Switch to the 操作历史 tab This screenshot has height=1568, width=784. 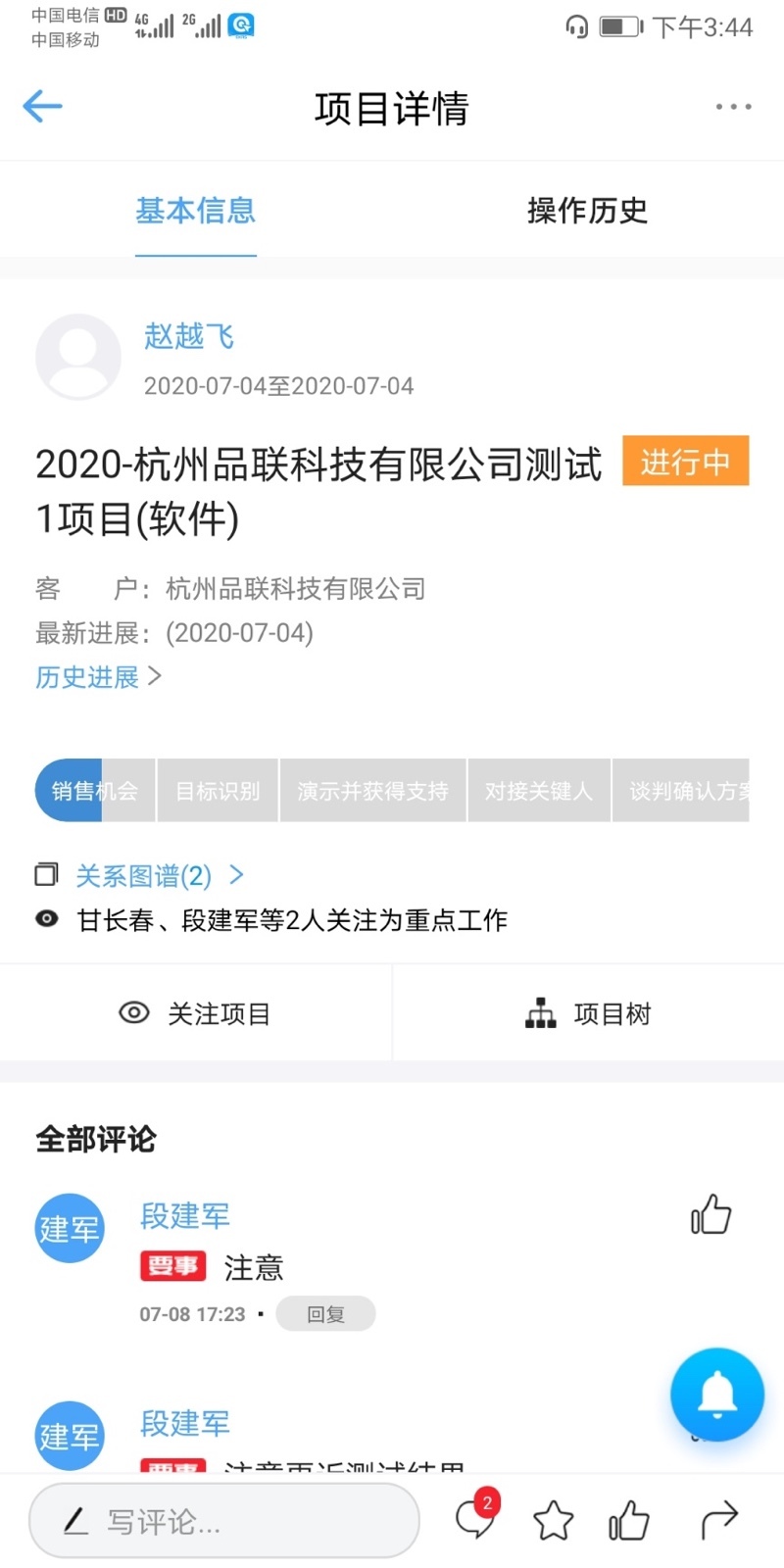point(587,211)
